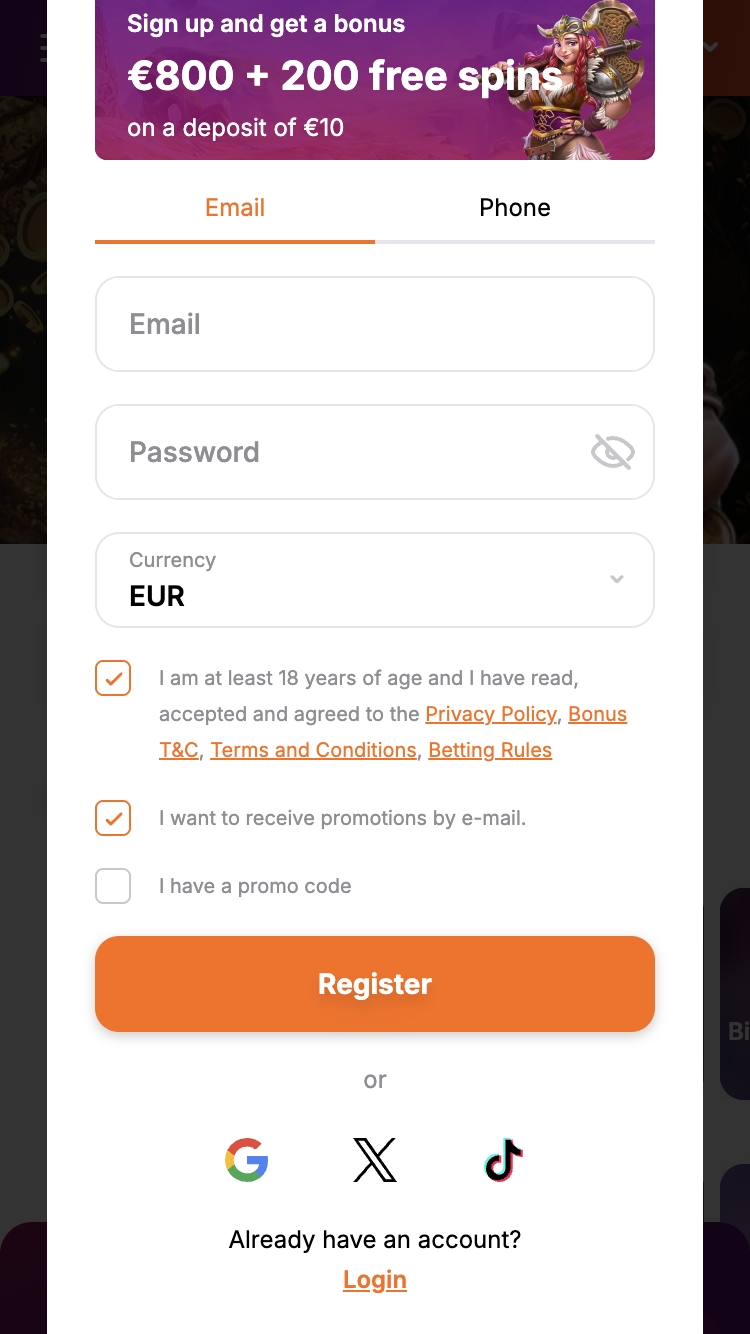View the Terms and Conditions link
Viewport: 750px width, 1334px height.
(313, 750)
